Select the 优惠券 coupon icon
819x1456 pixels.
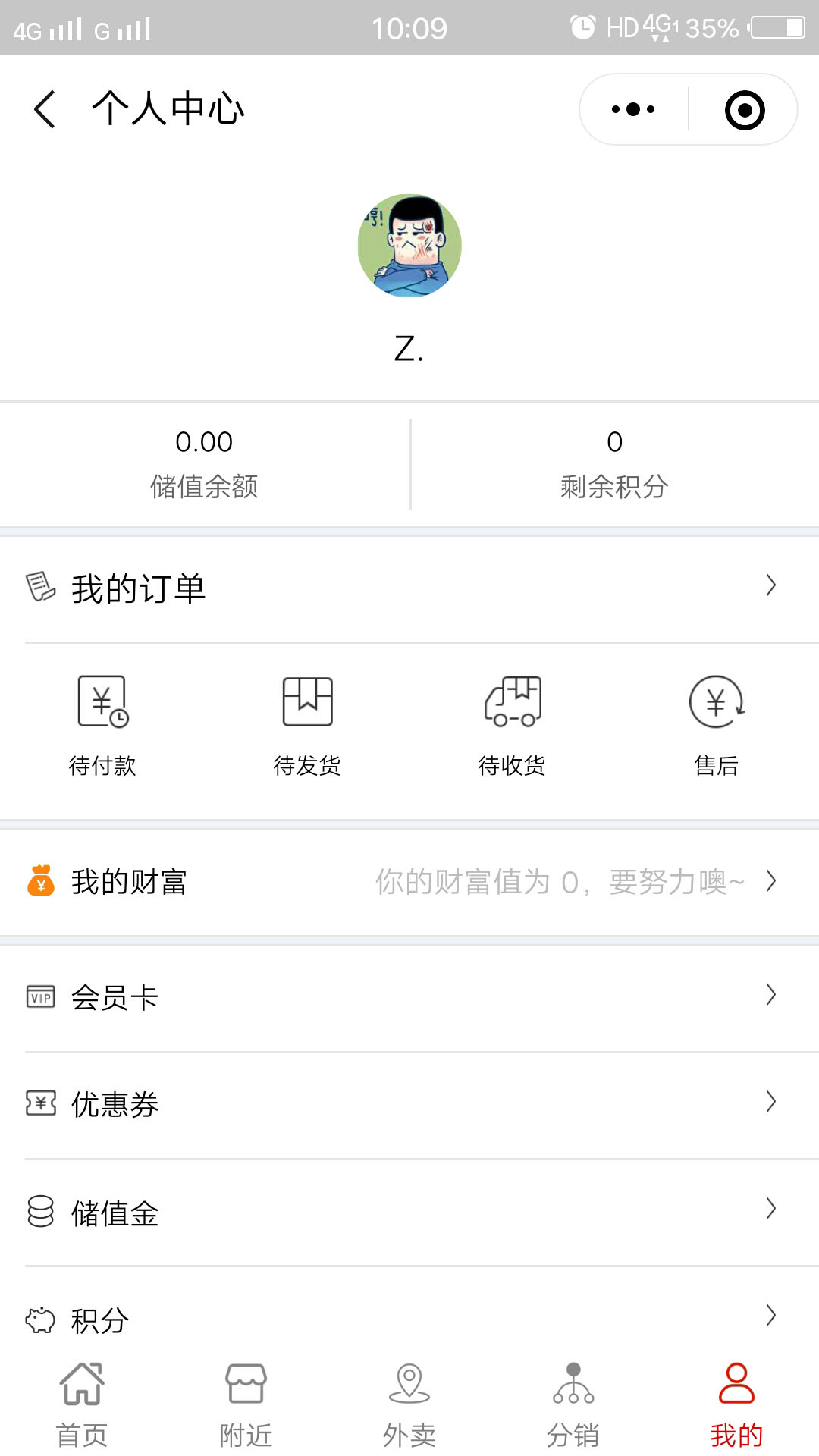point(40,1105)
